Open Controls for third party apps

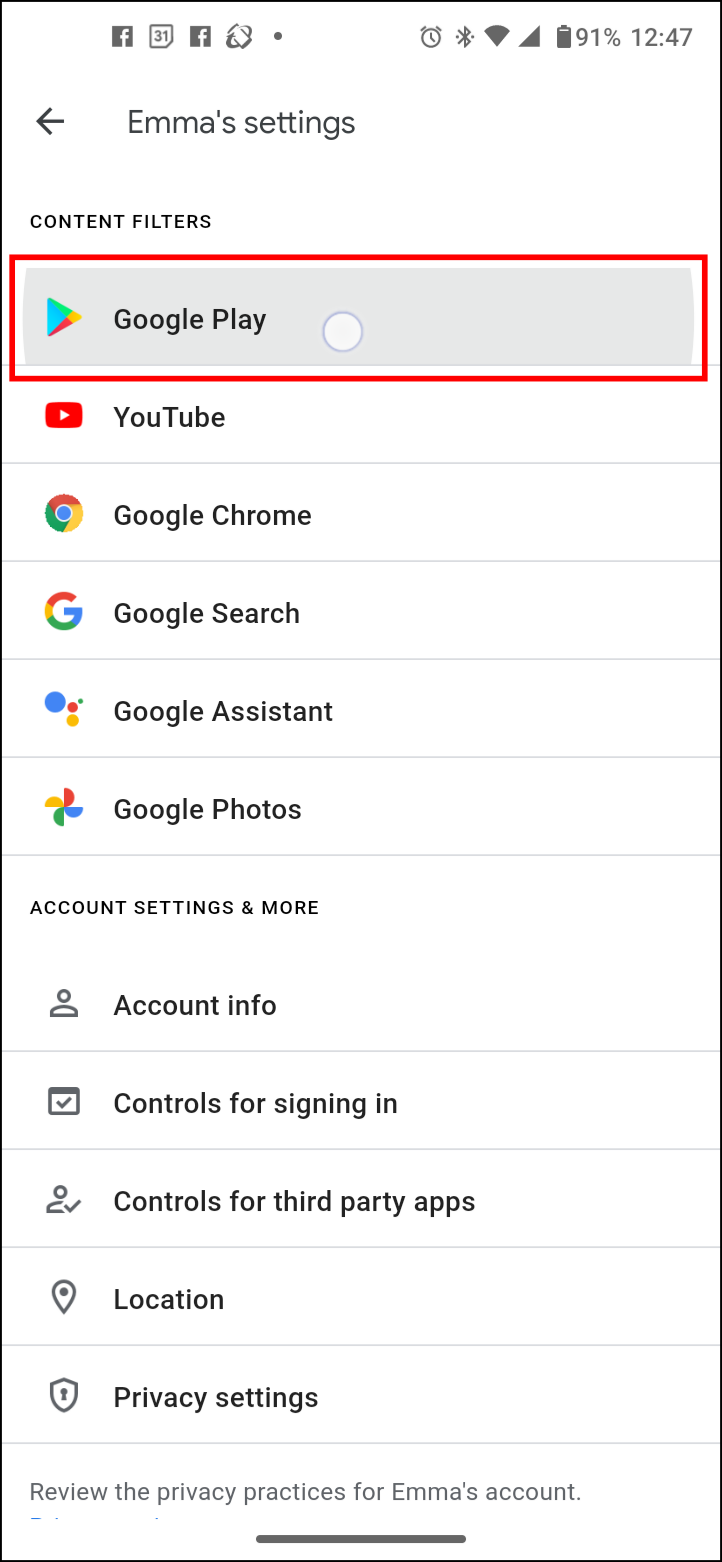(294, 1201)
